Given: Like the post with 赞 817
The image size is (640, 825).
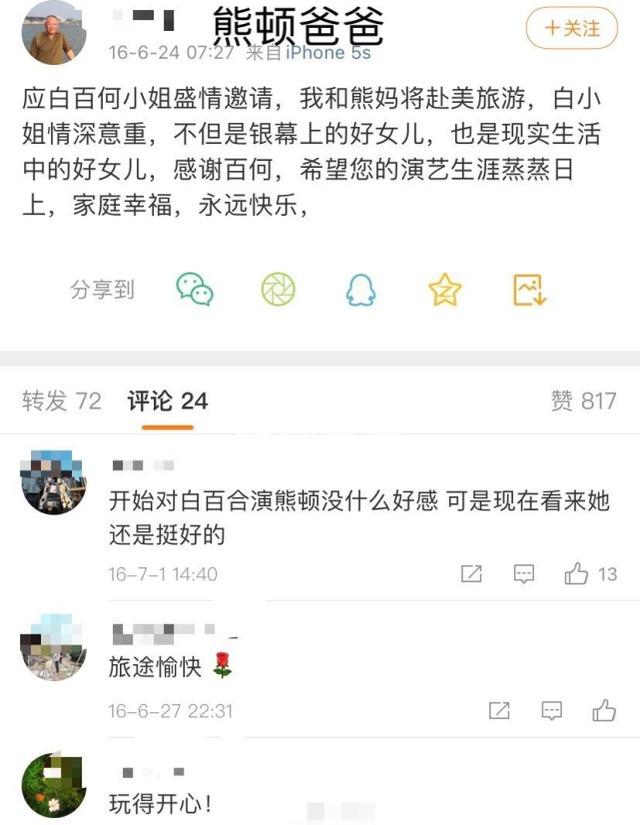Looking at the screenshot, I should [x=584, y=401].
